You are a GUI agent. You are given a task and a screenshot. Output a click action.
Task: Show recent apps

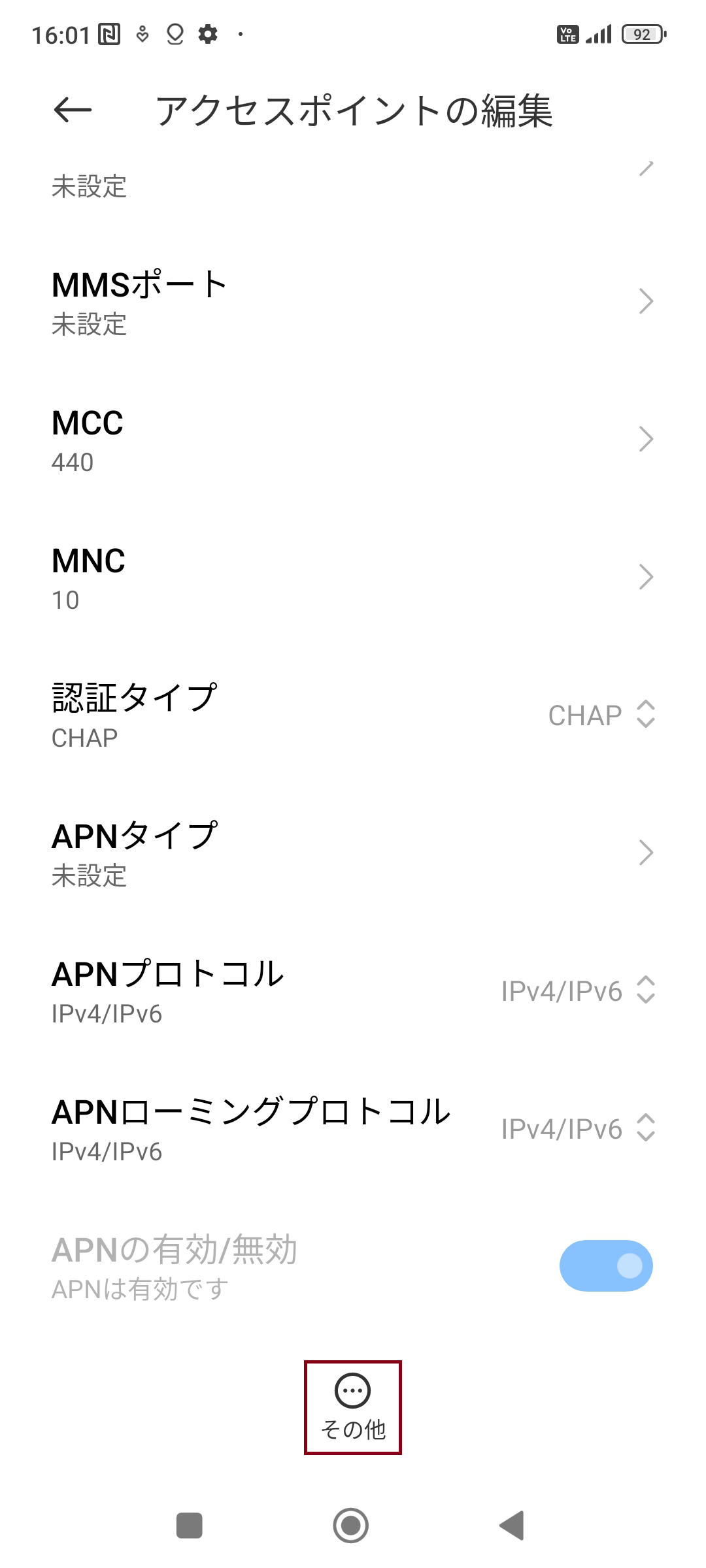pyautogui.click(x=190, y=1526)
